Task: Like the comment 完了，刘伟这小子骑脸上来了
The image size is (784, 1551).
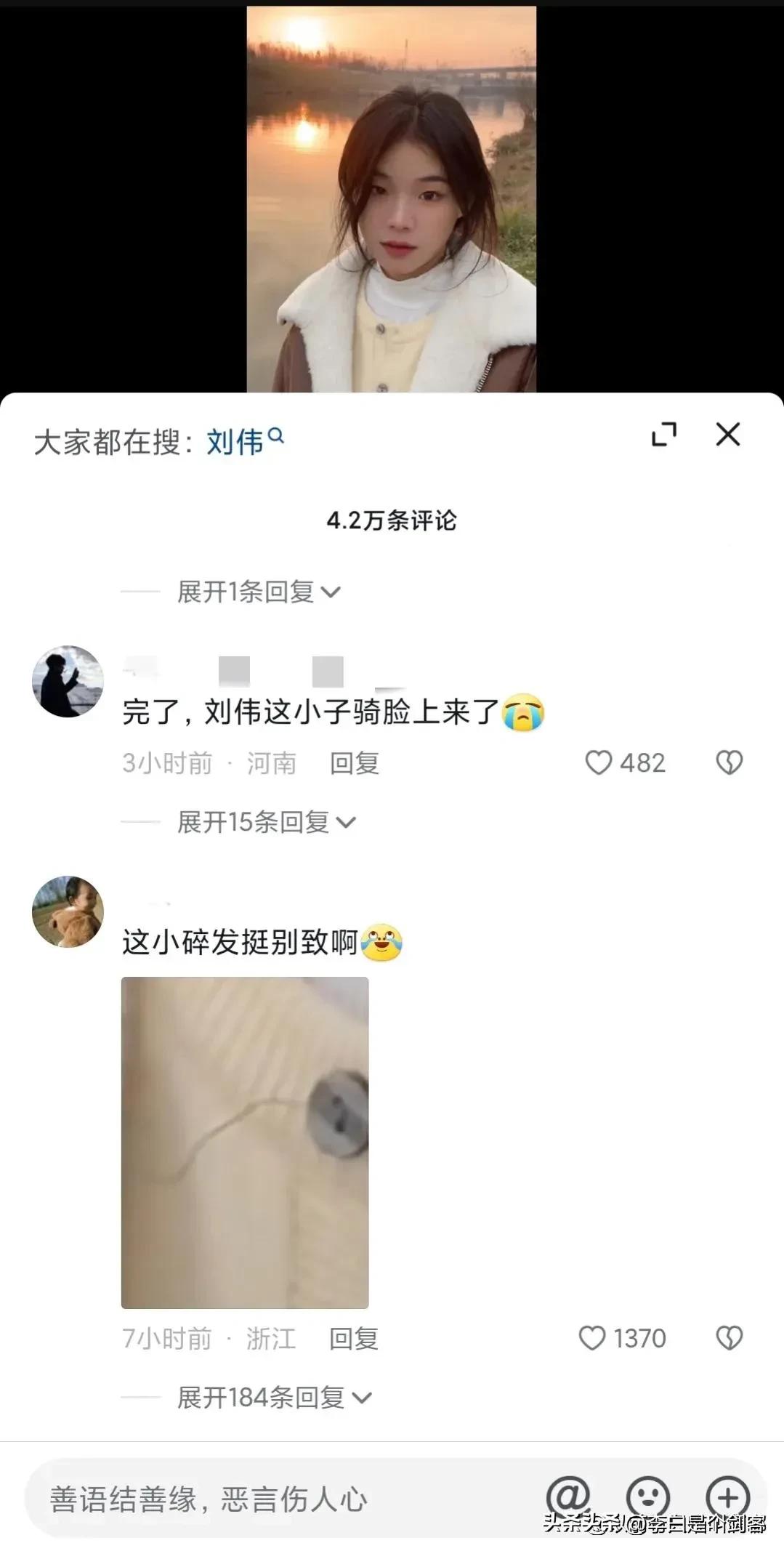Action: tap(599, 762)
